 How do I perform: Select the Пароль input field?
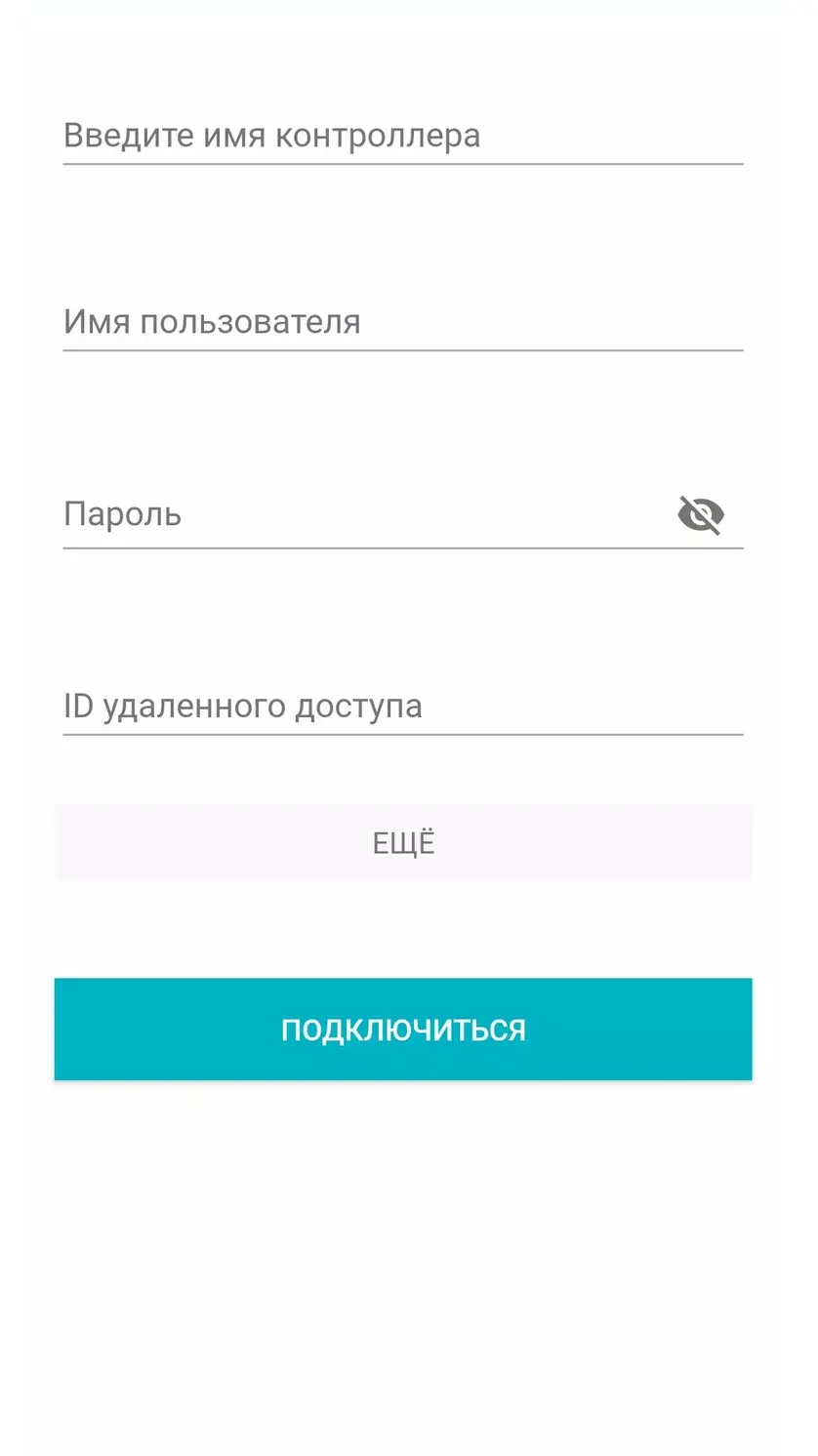coord(366,514)
